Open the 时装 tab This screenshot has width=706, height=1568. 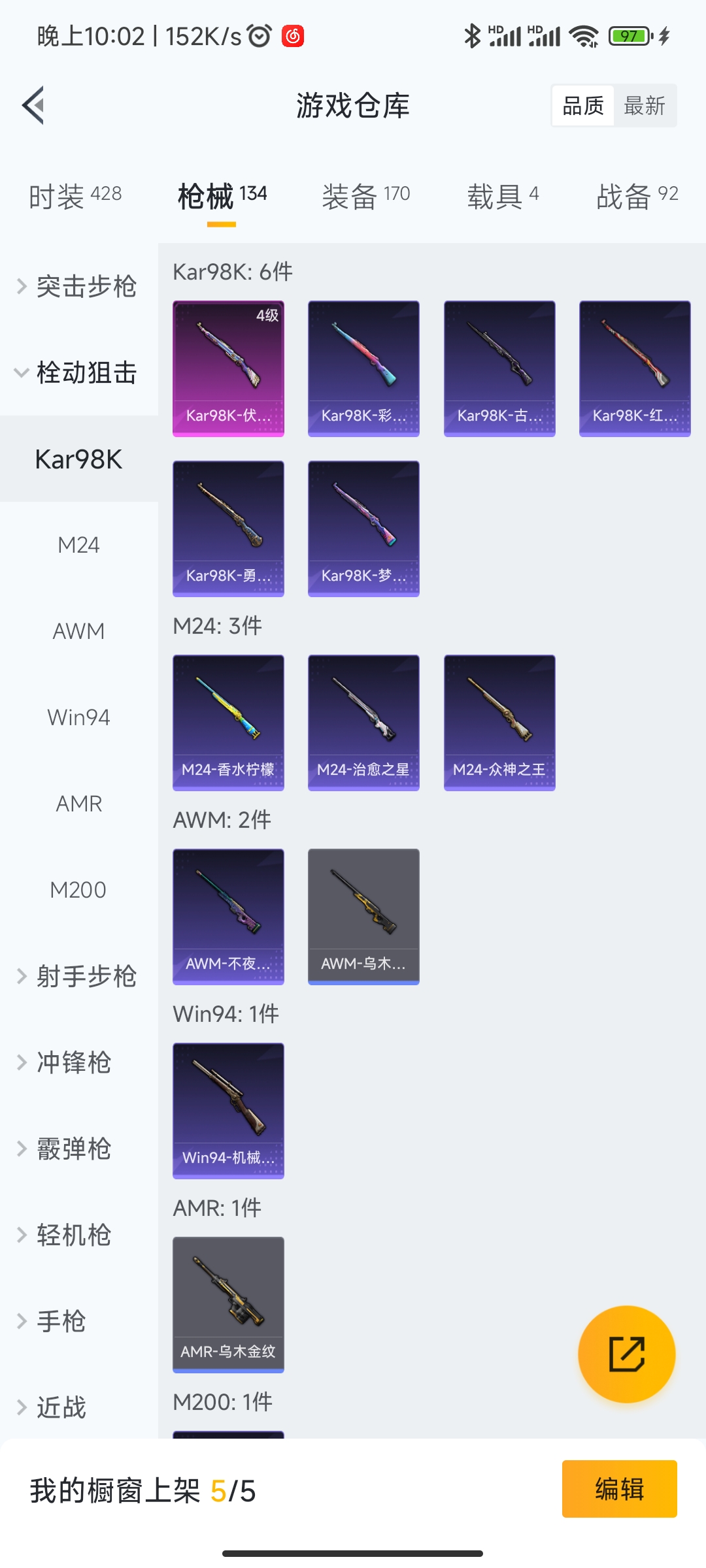[x=75, y=196]
